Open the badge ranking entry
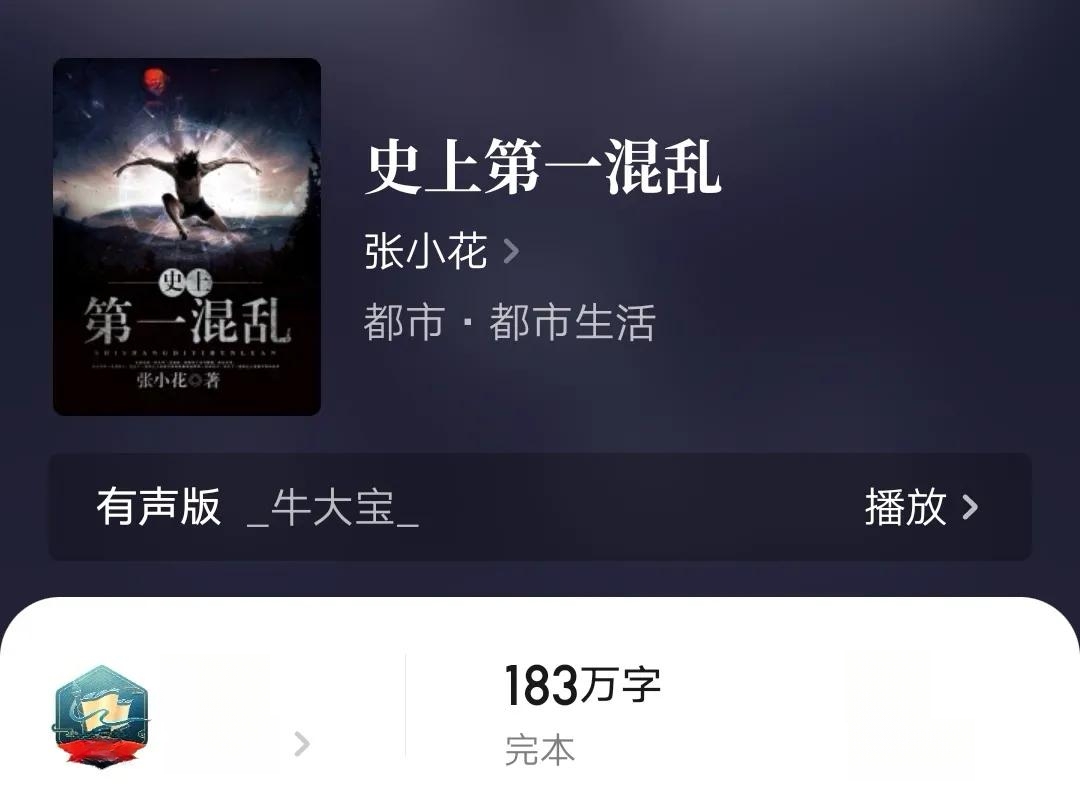 point(180,717)
